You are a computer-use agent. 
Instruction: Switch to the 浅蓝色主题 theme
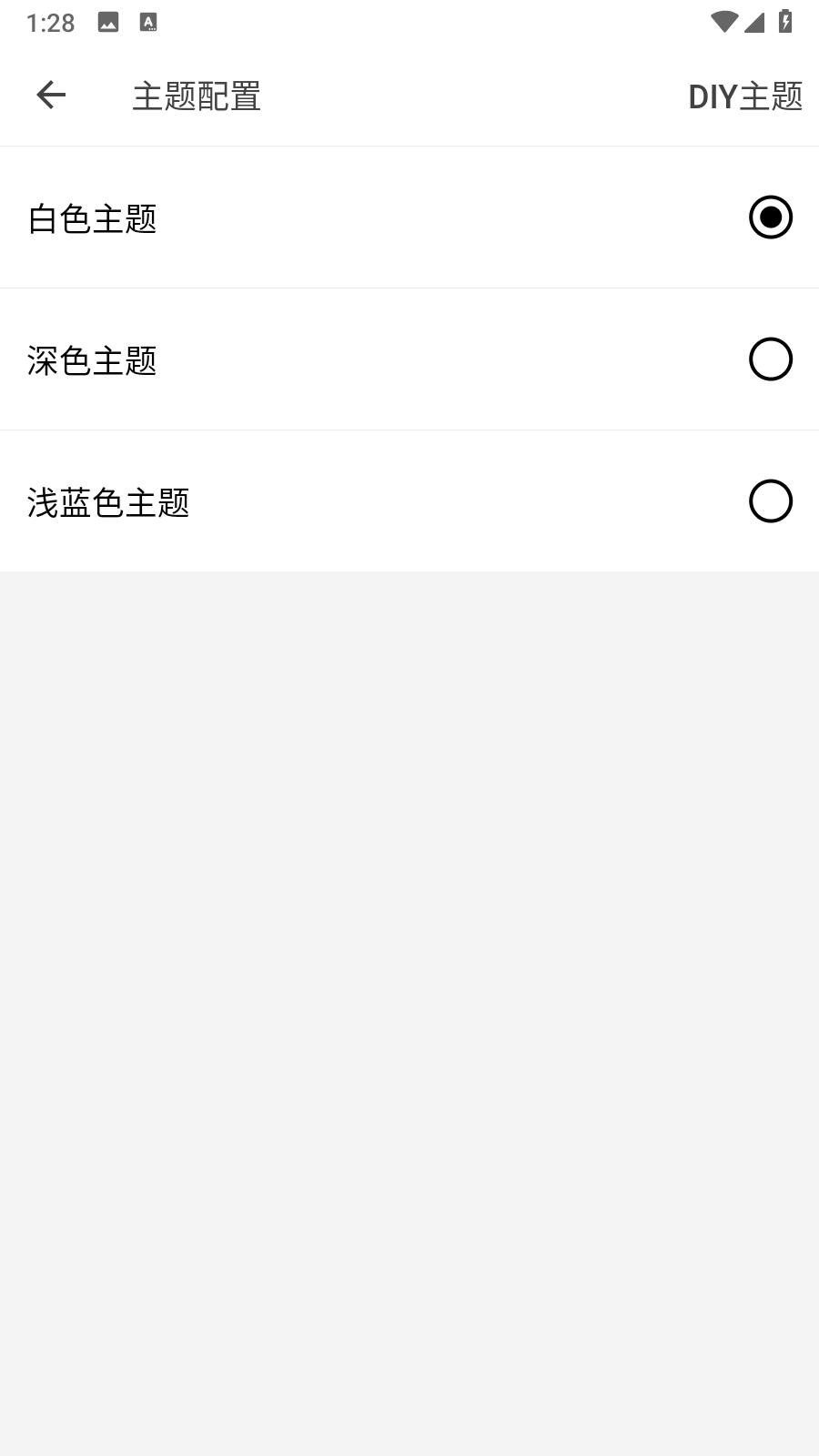point(409,501)
